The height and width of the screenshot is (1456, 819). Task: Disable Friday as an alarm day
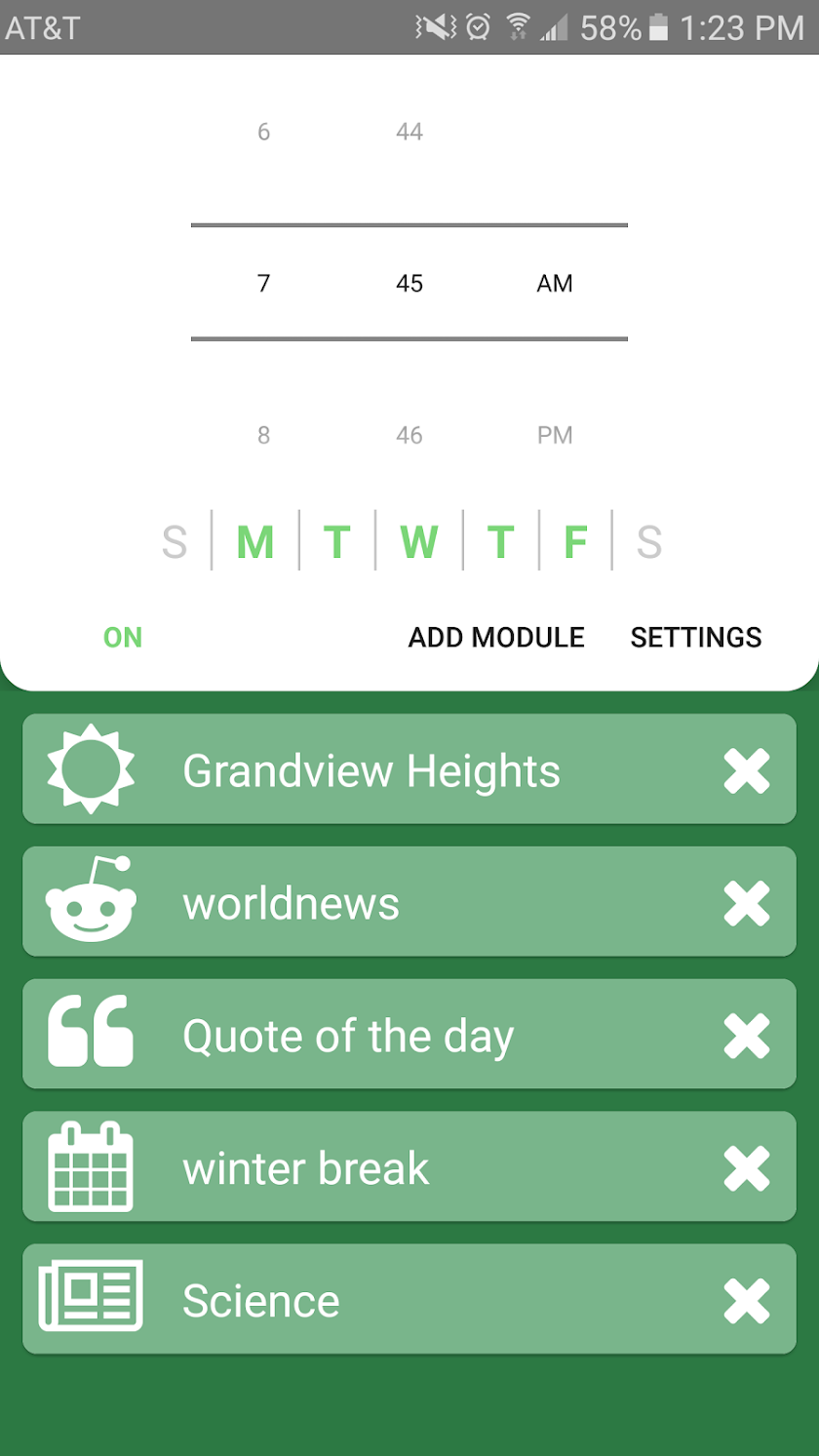pos(576,541)
